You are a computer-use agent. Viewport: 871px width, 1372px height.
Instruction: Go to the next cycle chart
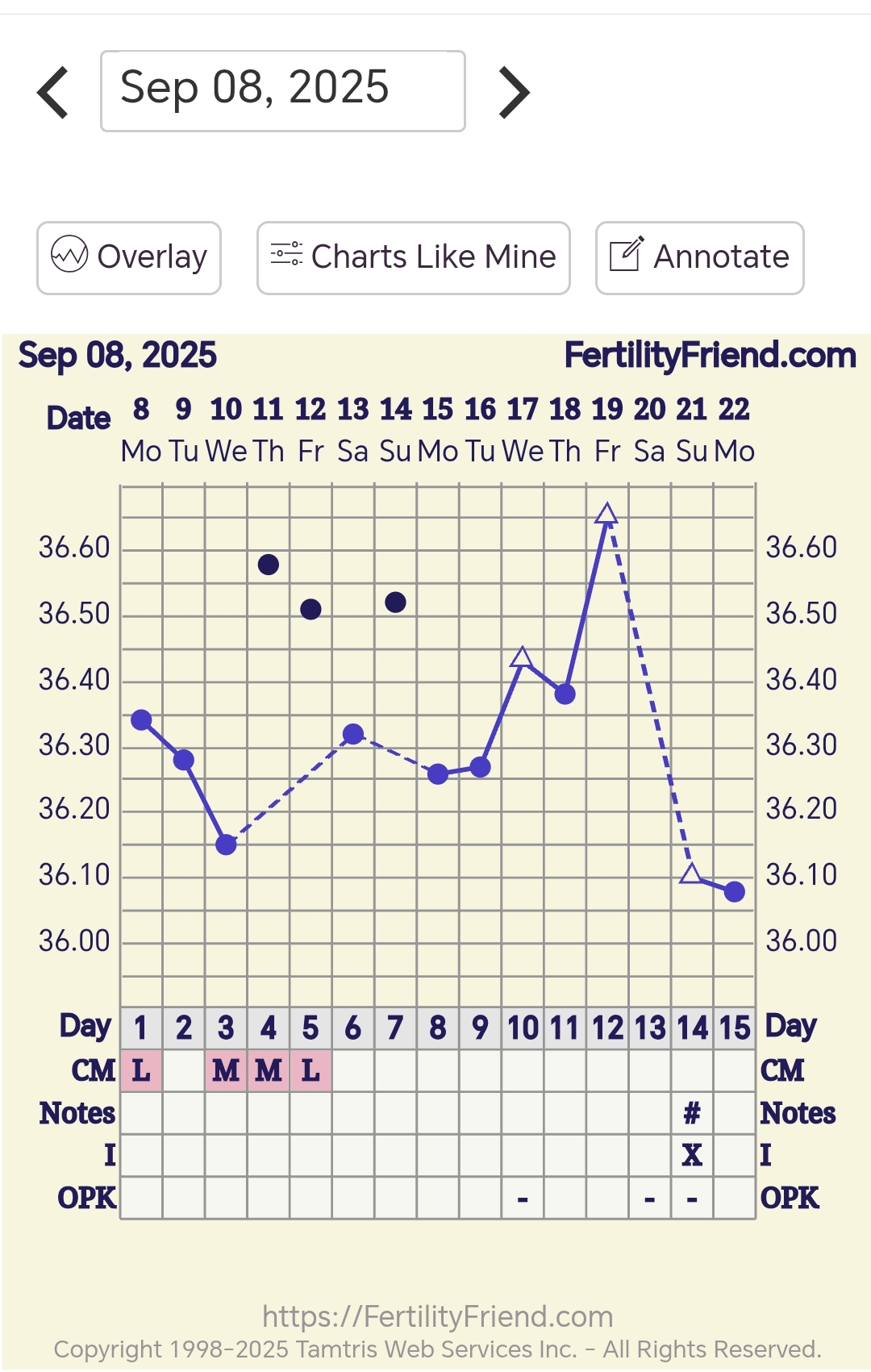[x=514, y=92]
